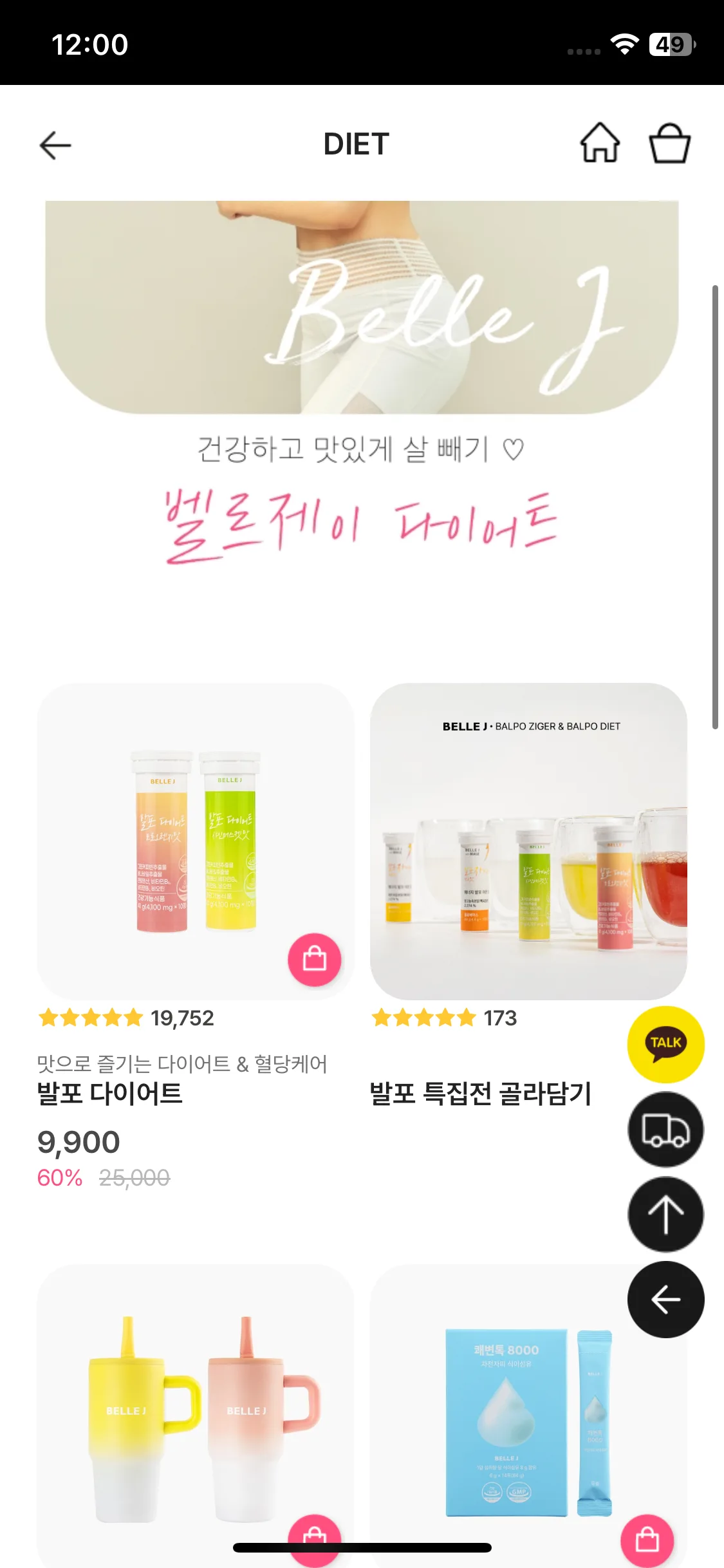Tap the floating black back arrow button

click(x=665, y=1300)
